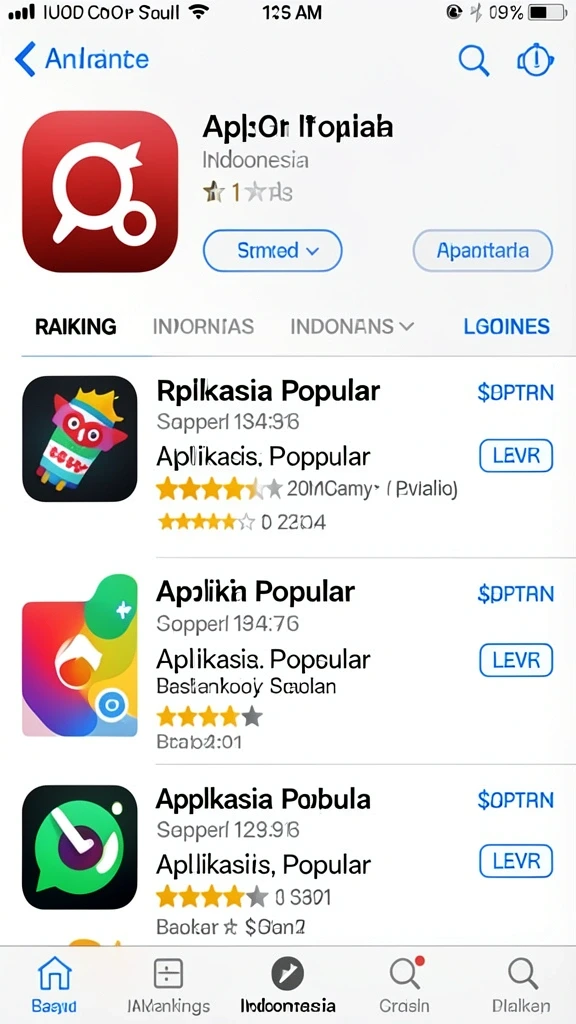Image resolution: width=576 pixels, height=1024 pixels.
Task: Switch to the Dlalken search tab
Action: (x=521, y=985)
